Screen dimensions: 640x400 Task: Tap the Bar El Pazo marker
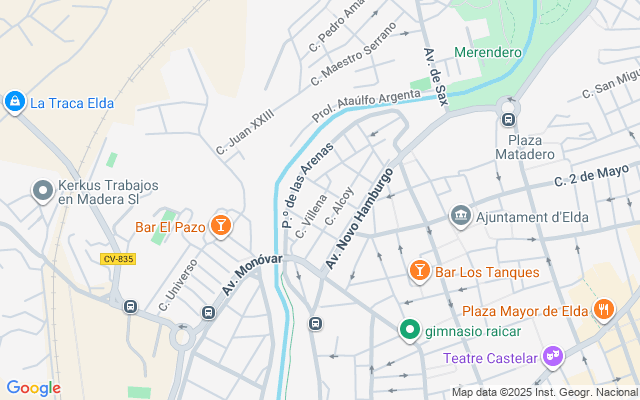(221, 227)
